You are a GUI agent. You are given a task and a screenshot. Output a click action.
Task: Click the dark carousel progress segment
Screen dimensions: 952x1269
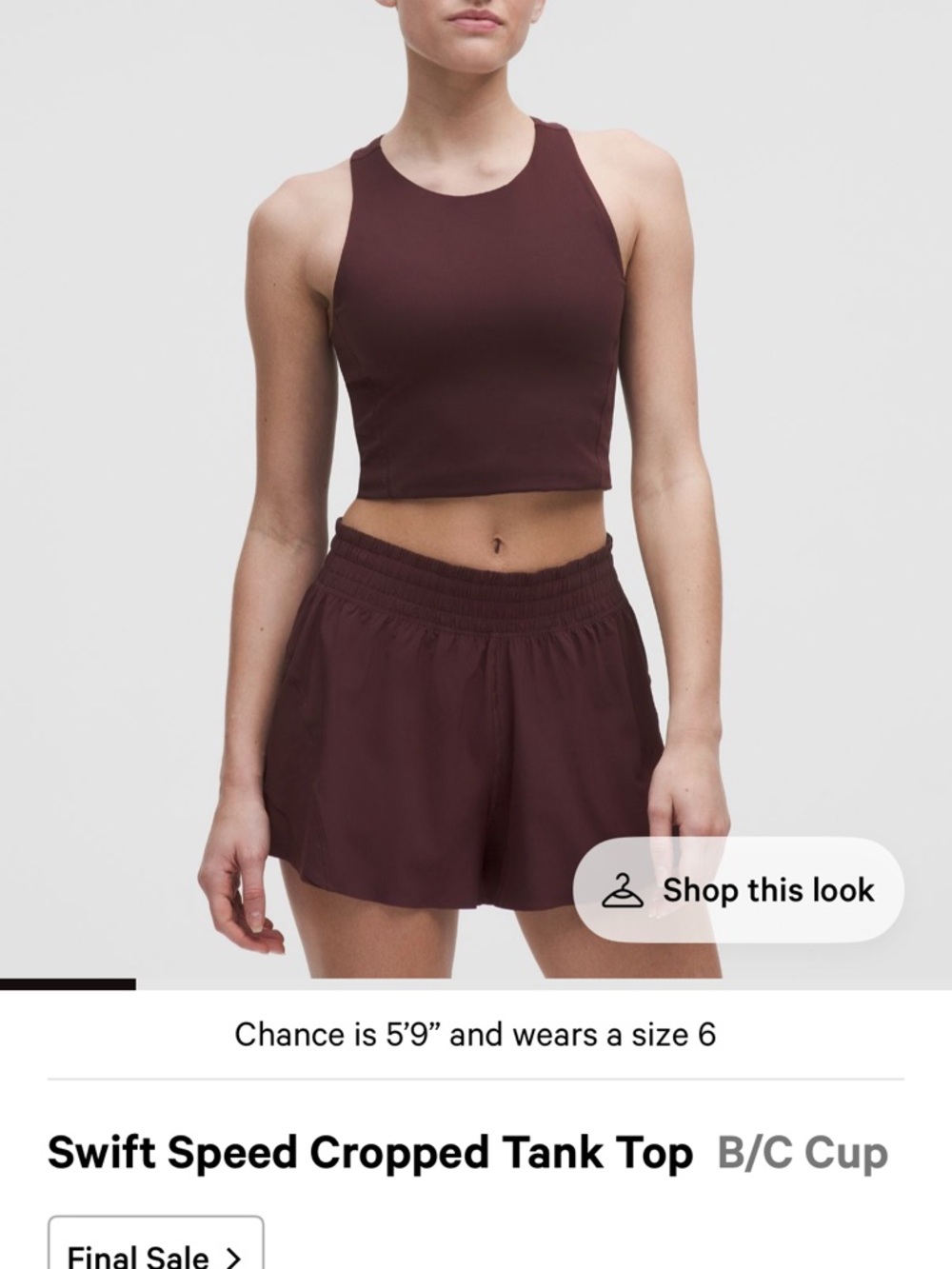pos(67,981)
